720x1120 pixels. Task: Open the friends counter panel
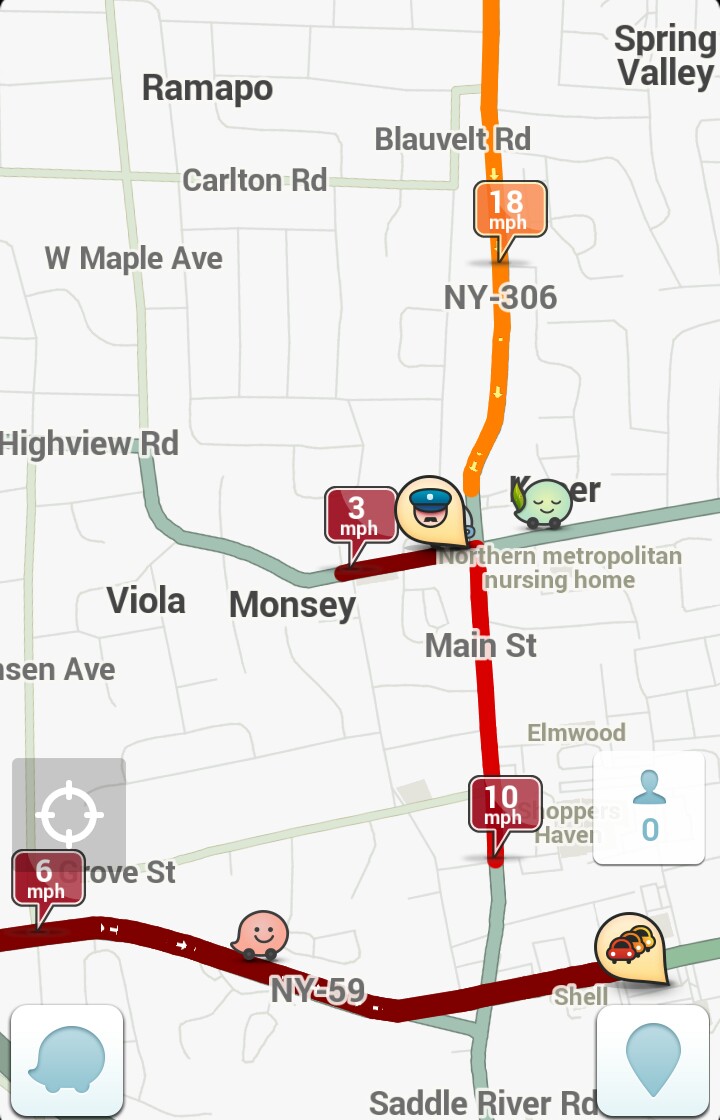[x=649, y=808]
